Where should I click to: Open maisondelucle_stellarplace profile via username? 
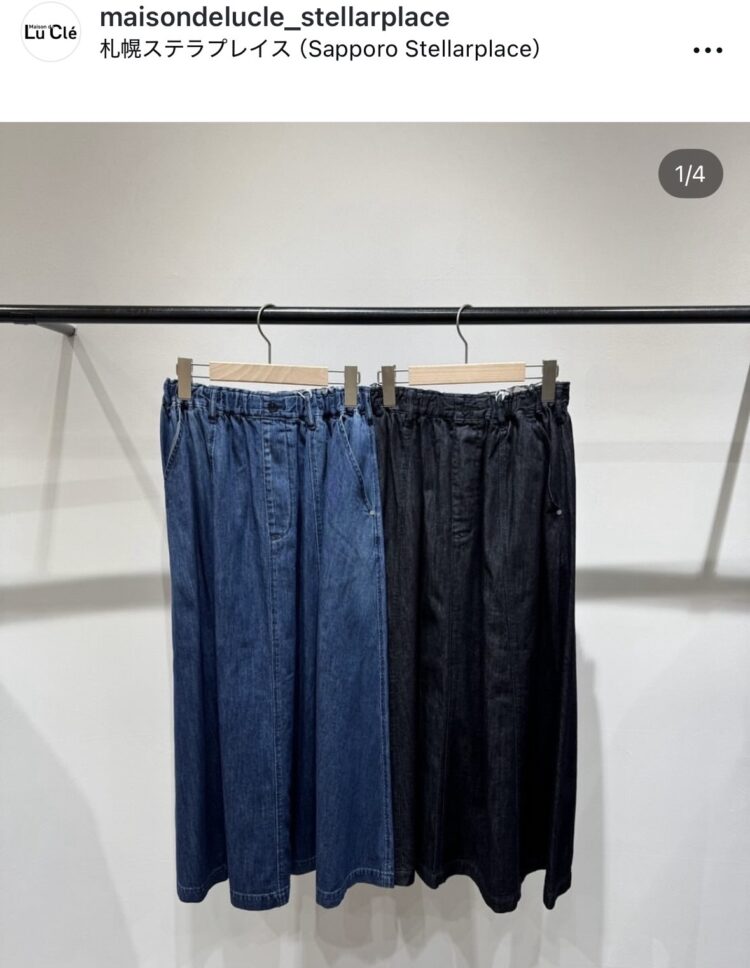click(274, 17)
